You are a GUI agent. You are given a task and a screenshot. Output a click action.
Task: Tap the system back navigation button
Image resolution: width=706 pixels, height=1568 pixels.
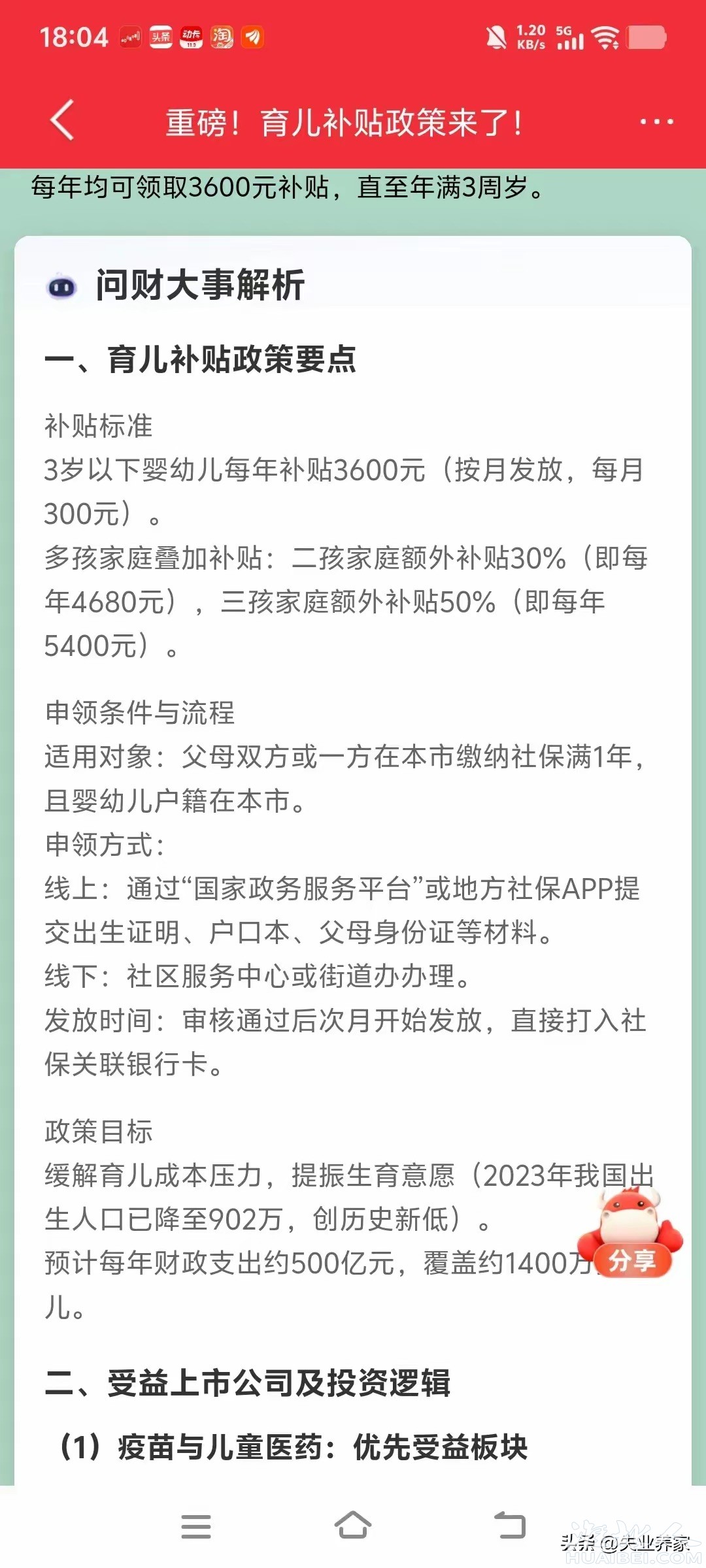click(510, 1526)
